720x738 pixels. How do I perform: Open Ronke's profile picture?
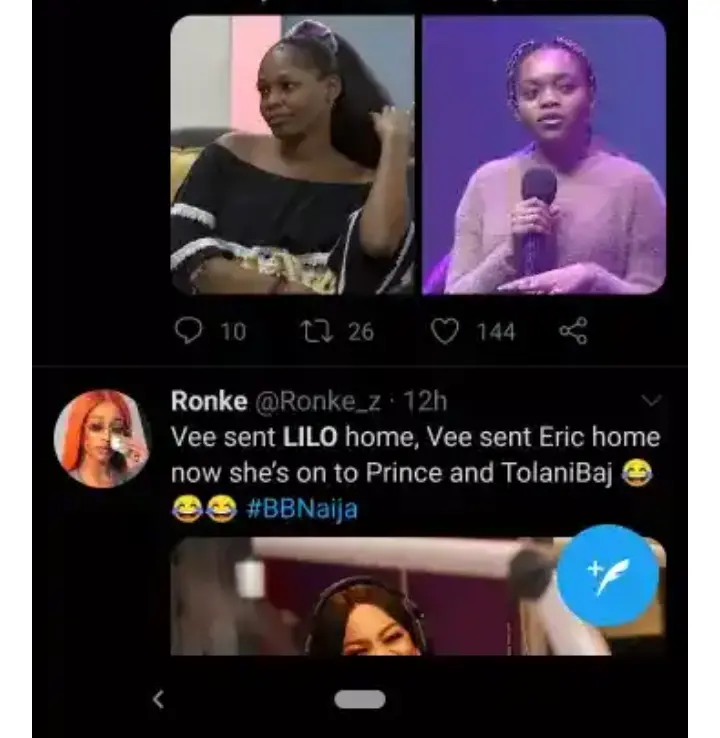[101, 438]
